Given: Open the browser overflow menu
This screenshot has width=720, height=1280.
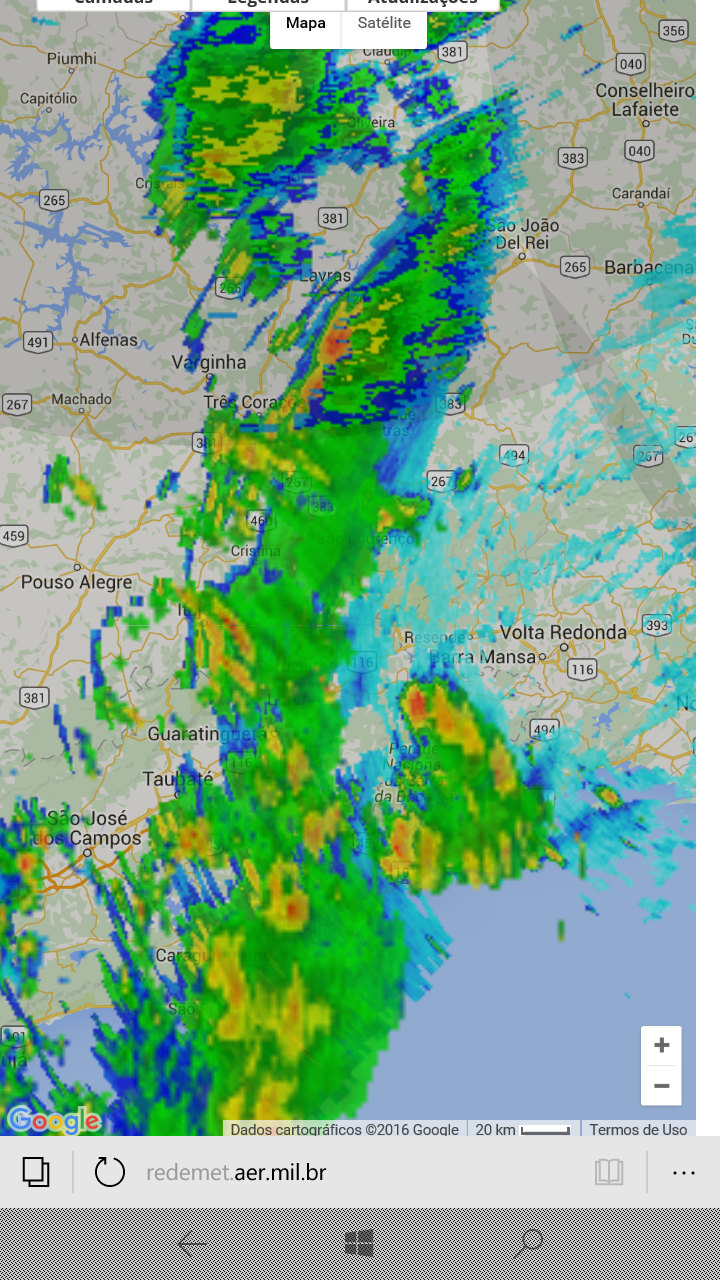Looking at the screenshot, I should (684, 1172).
